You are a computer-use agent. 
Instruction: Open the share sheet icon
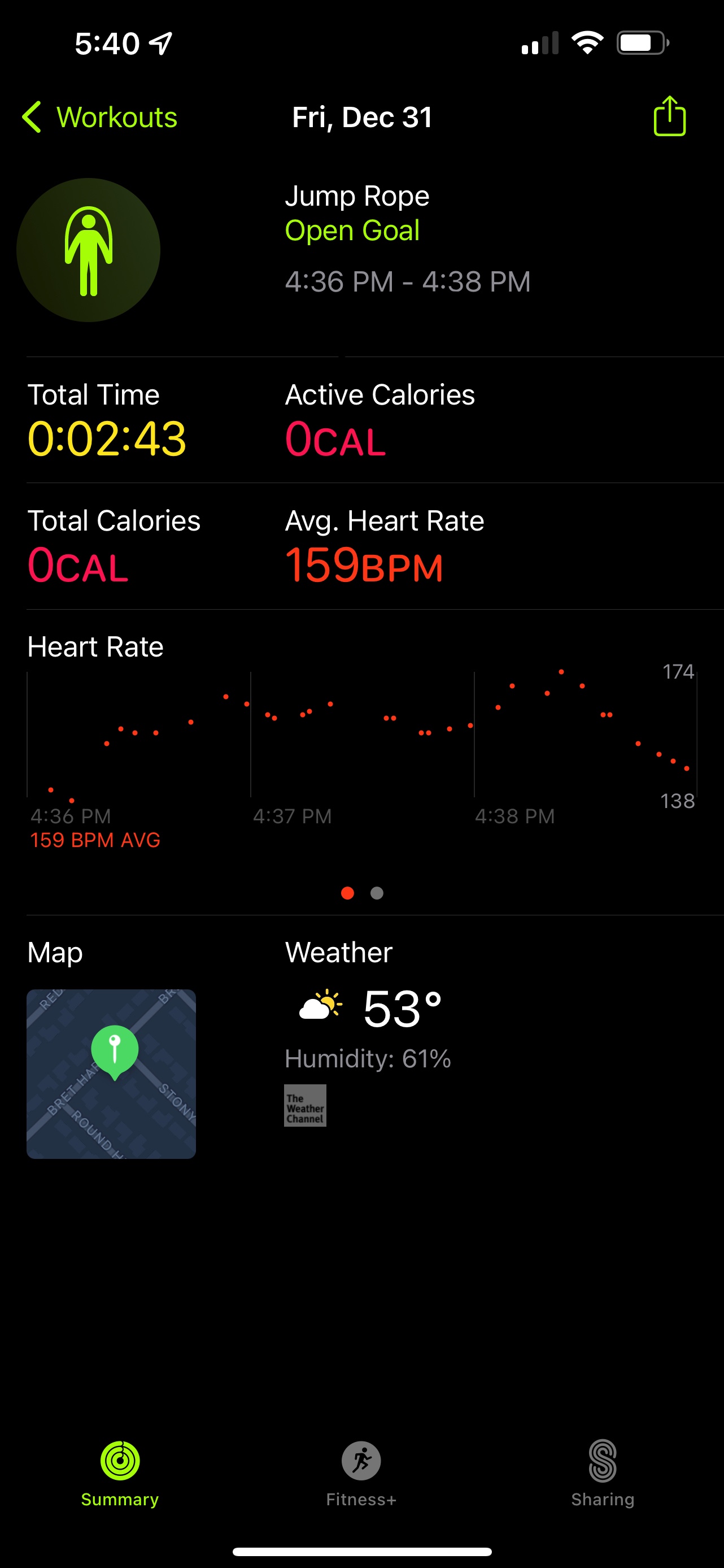[669, 116]
